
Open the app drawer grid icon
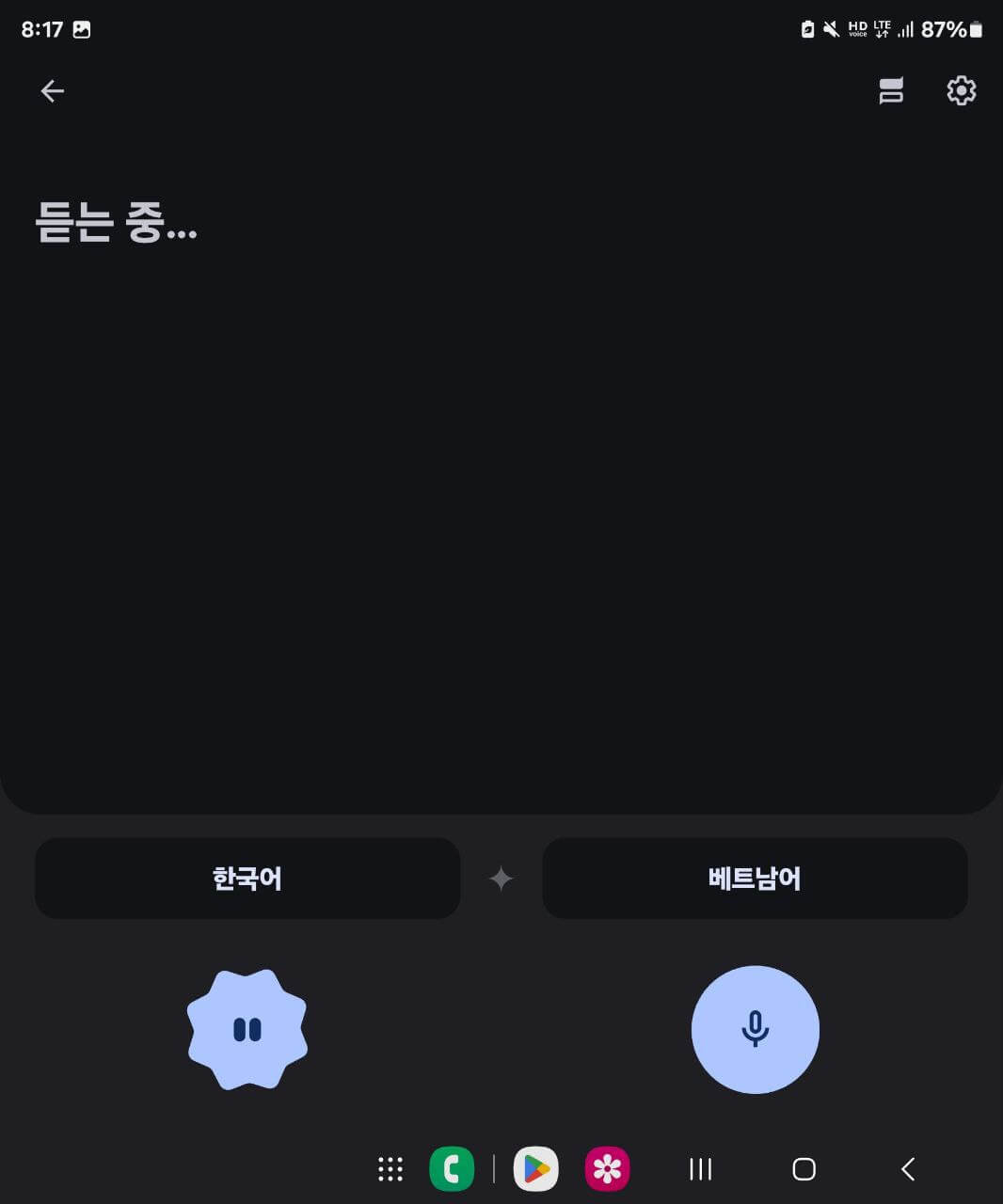390,1169
